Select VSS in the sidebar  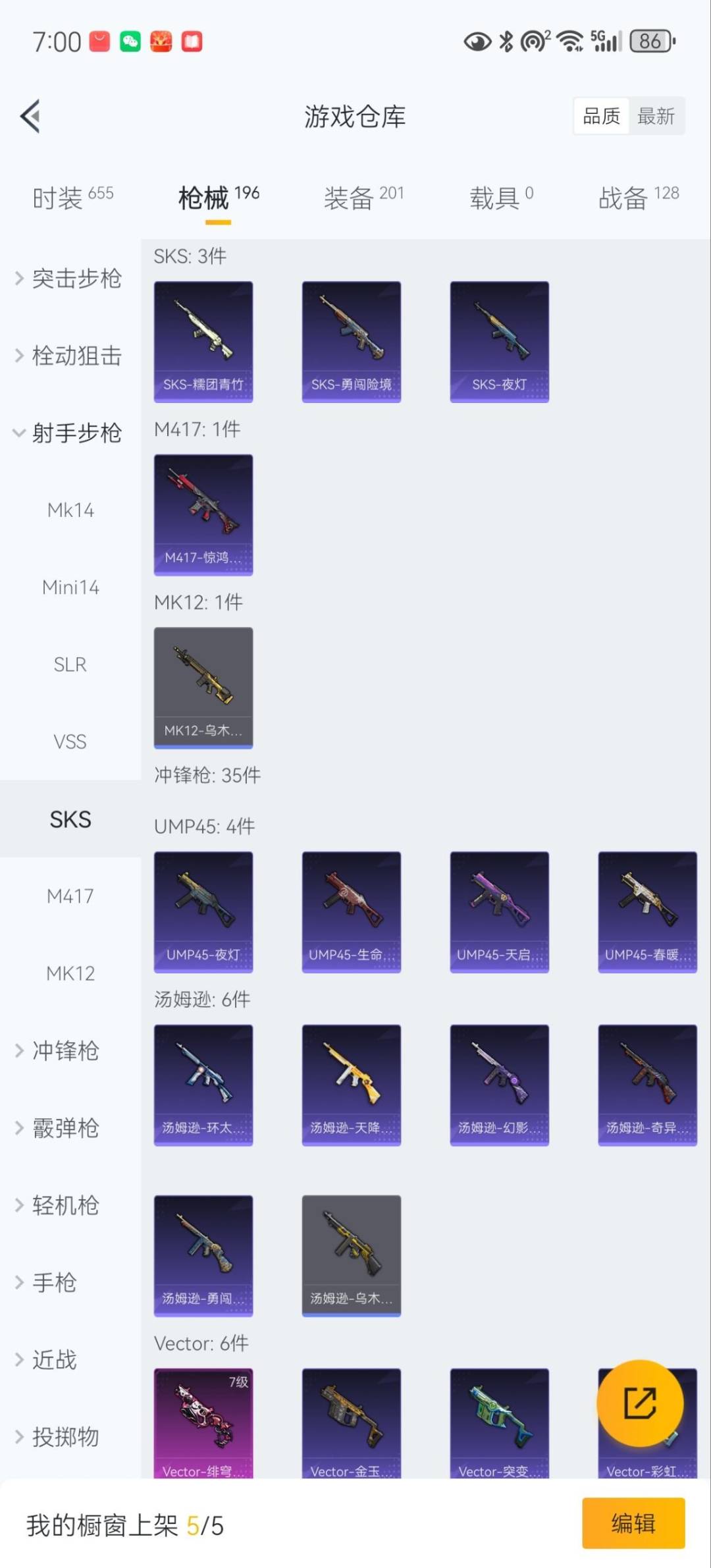point(70,742)
